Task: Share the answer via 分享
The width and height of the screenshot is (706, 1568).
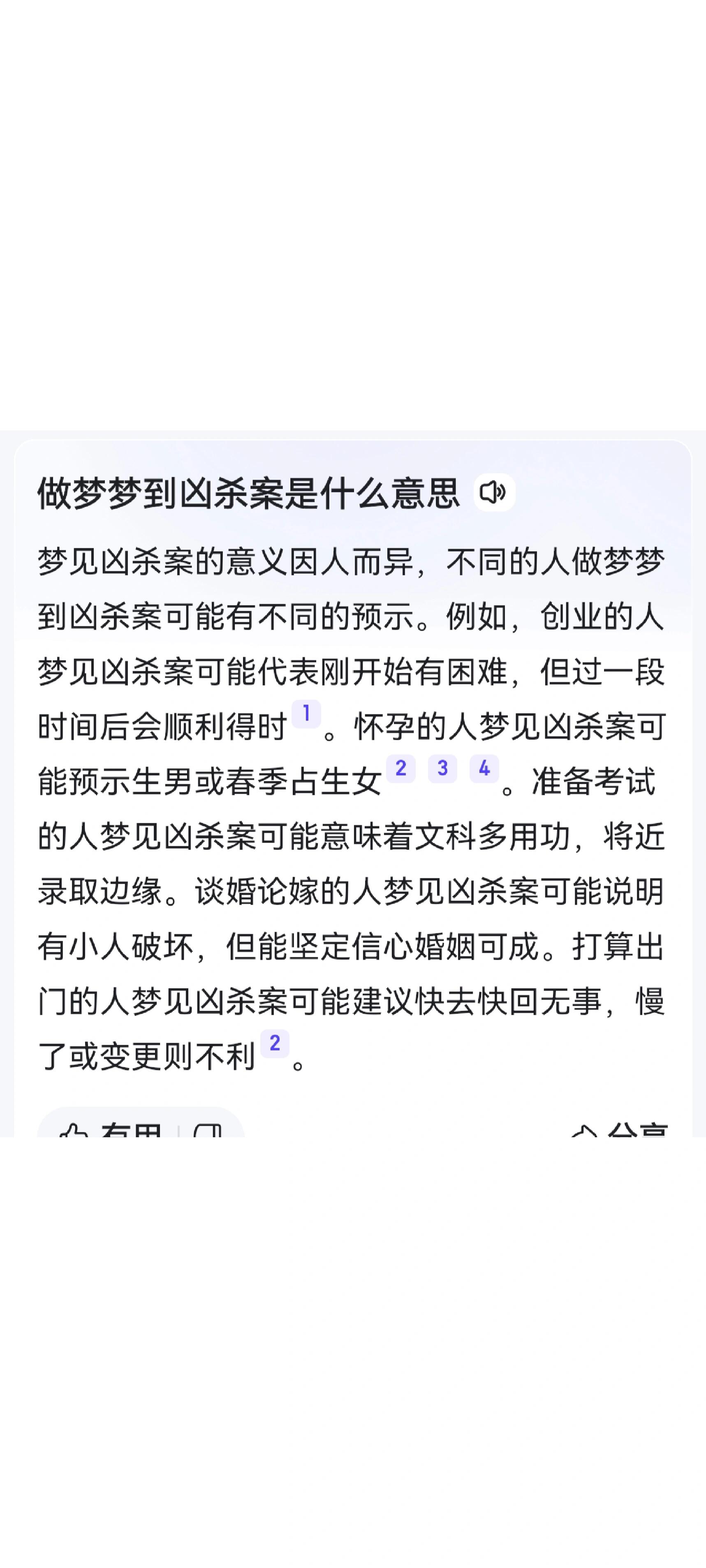Action: (619, 1129)
